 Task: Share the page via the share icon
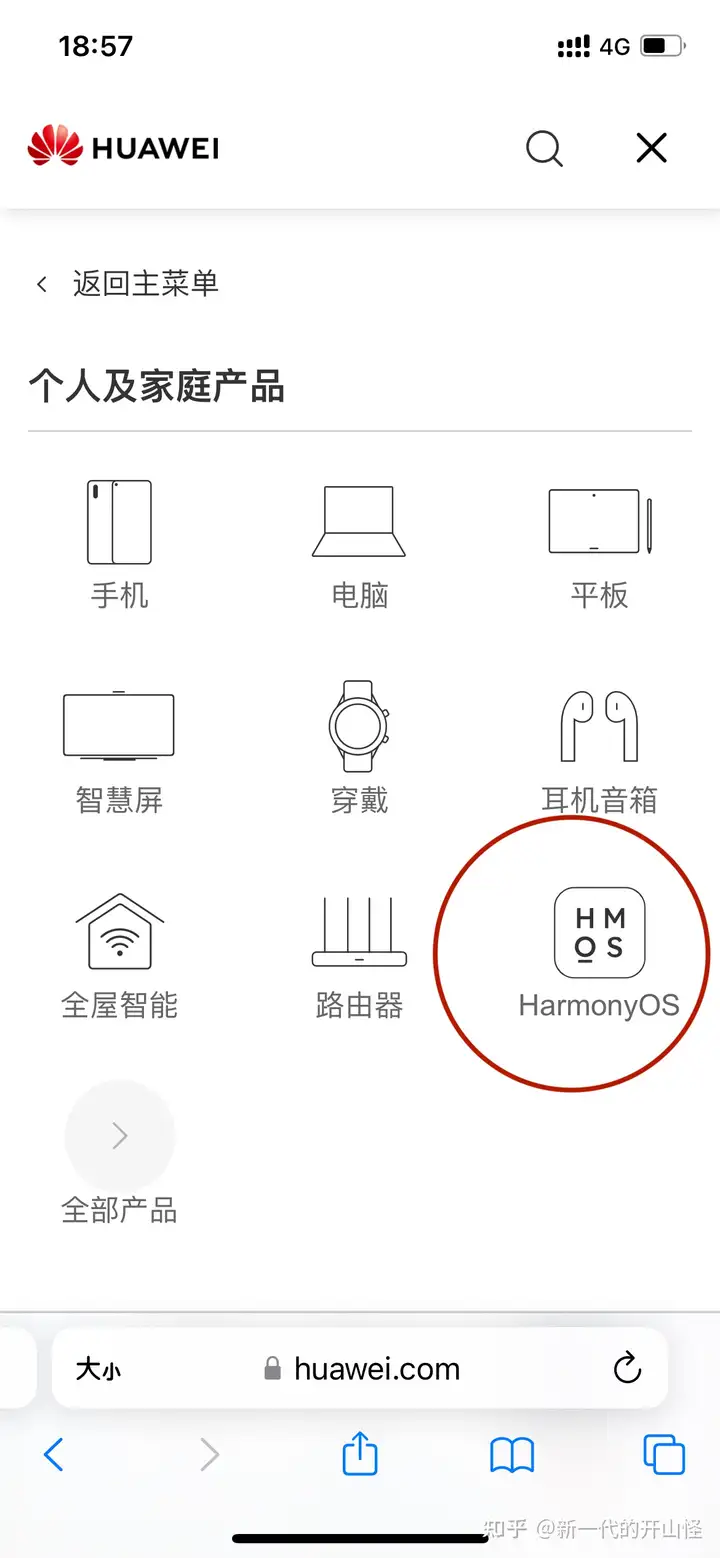coord(360,1454)
